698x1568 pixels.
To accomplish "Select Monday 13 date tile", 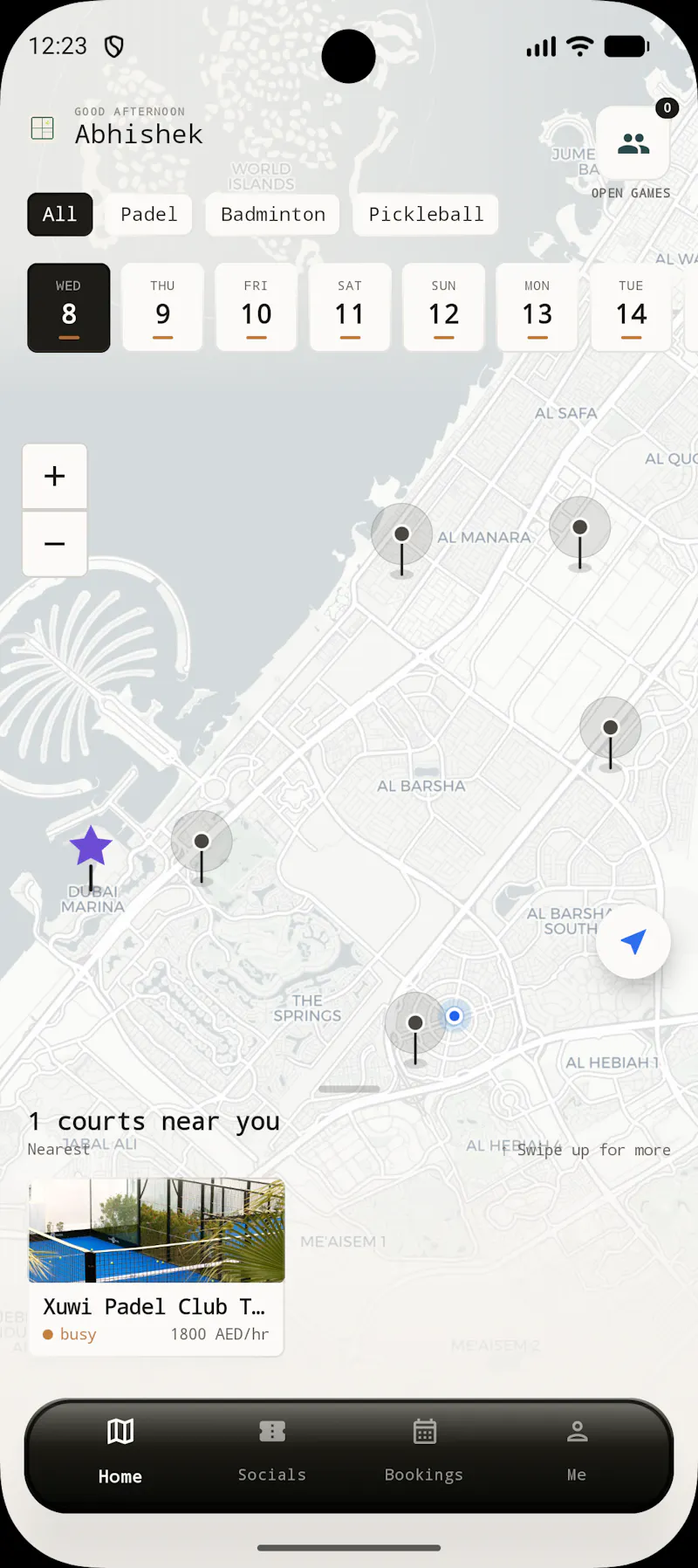I will point(537,308).
